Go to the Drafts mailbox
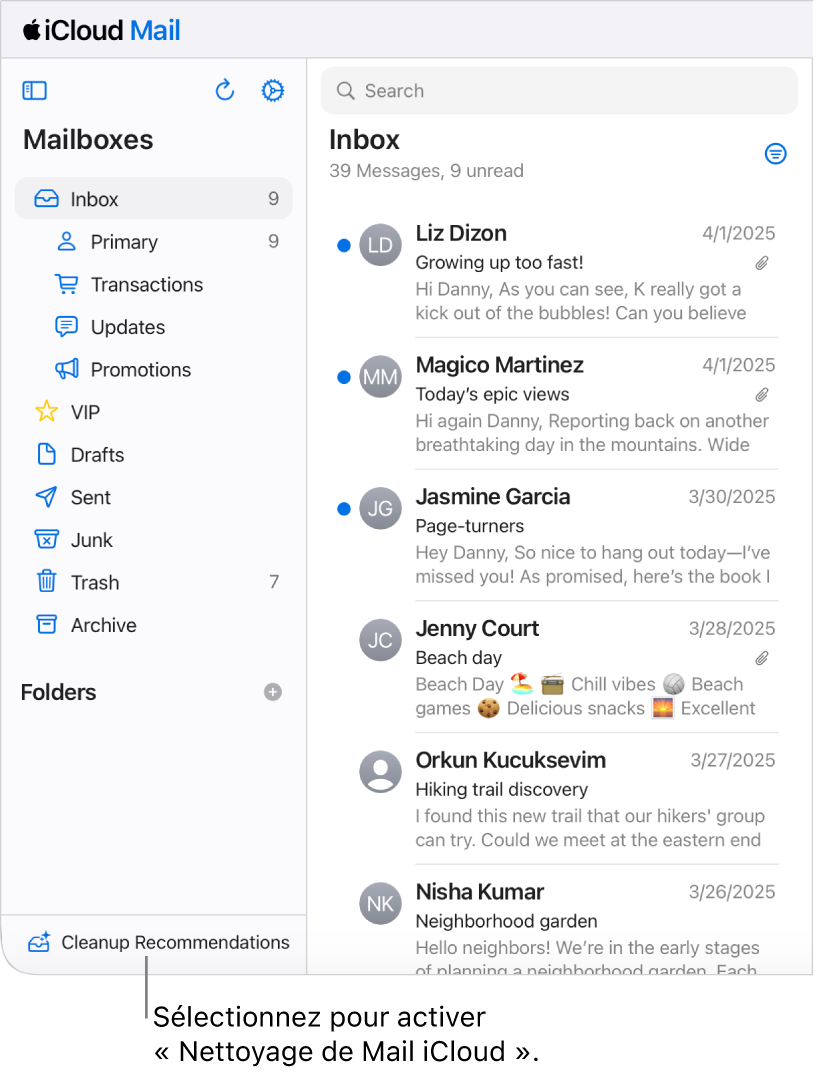The width and height of the screenshot is (817, 1075). (x=97, y=455)
